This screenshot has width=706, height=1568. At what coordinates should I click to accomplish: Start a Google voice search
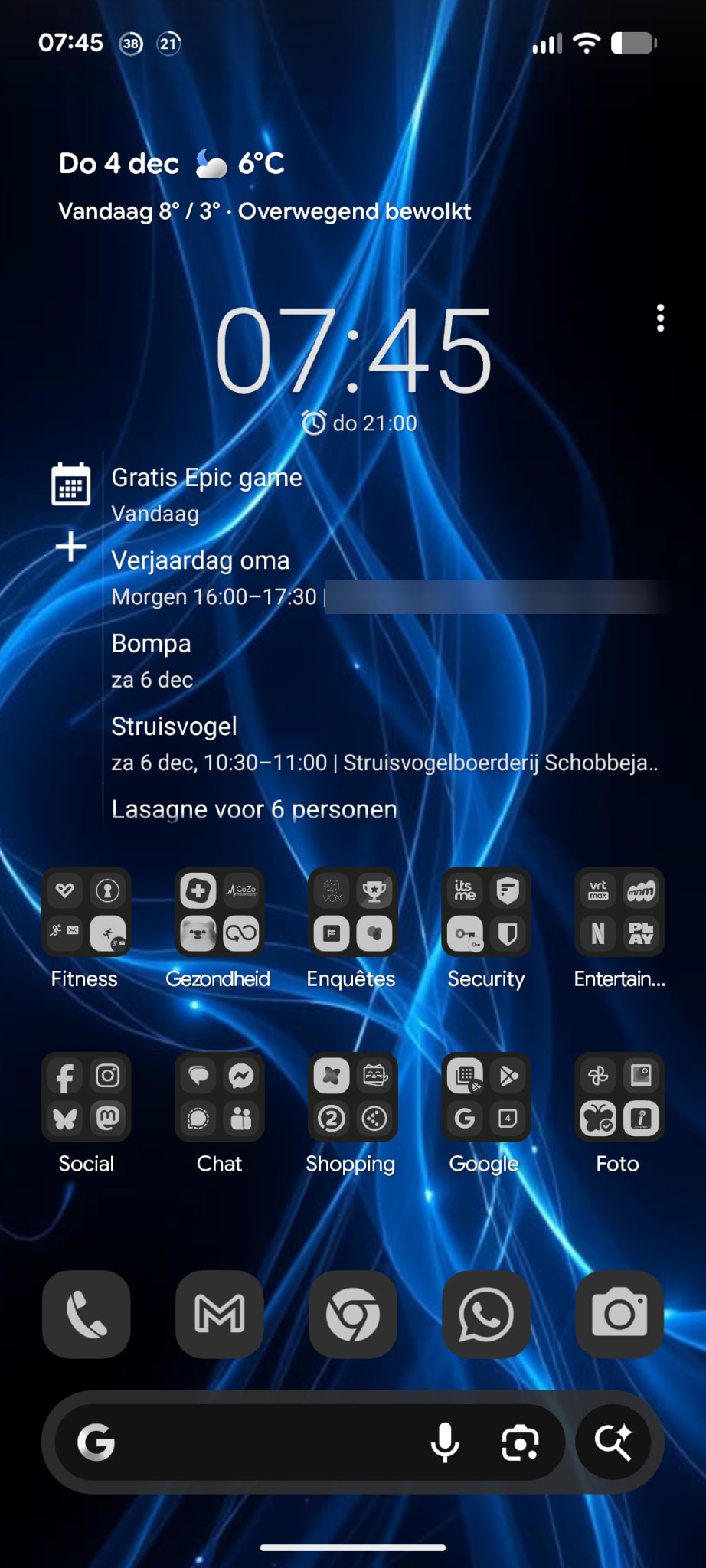tap(444, 1443)
